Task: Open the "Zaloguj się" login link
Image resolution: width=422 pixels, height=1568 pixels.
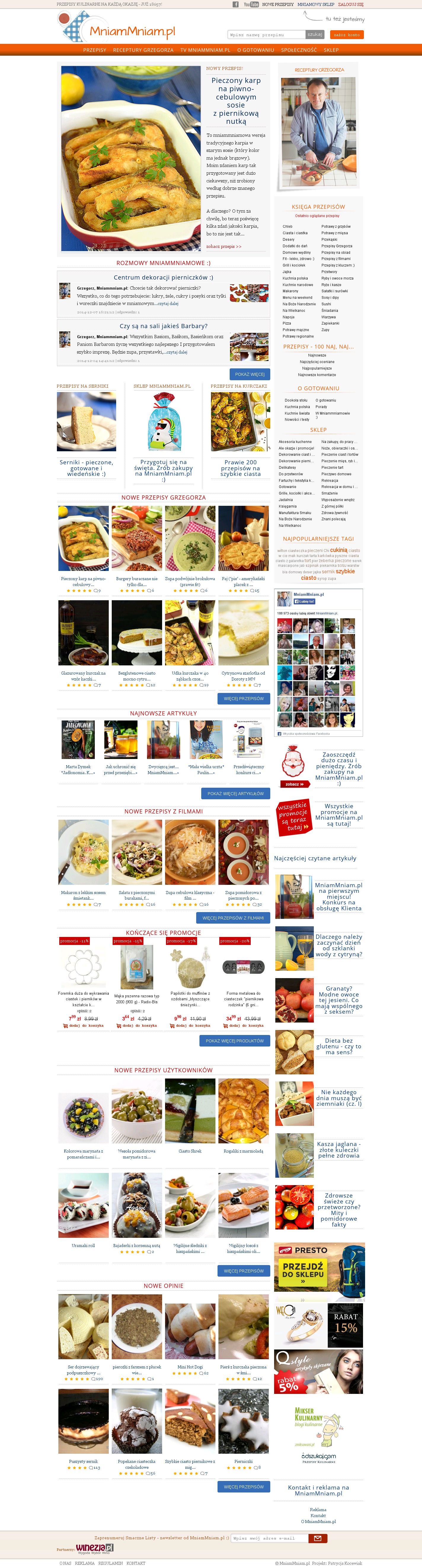Action: [x=351, y=4]
